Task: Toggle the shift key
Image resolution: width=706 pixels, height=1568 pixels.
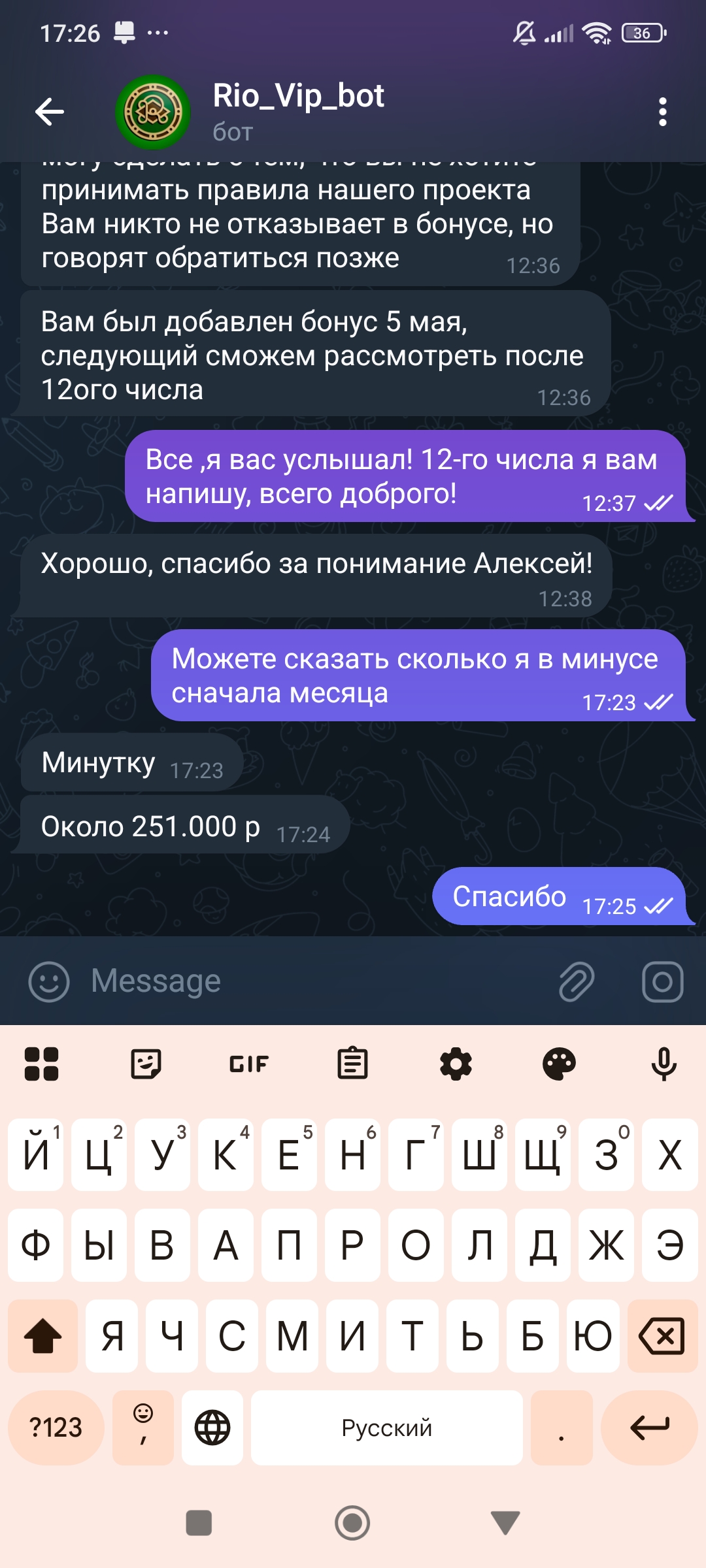Action: (42, 1335)
